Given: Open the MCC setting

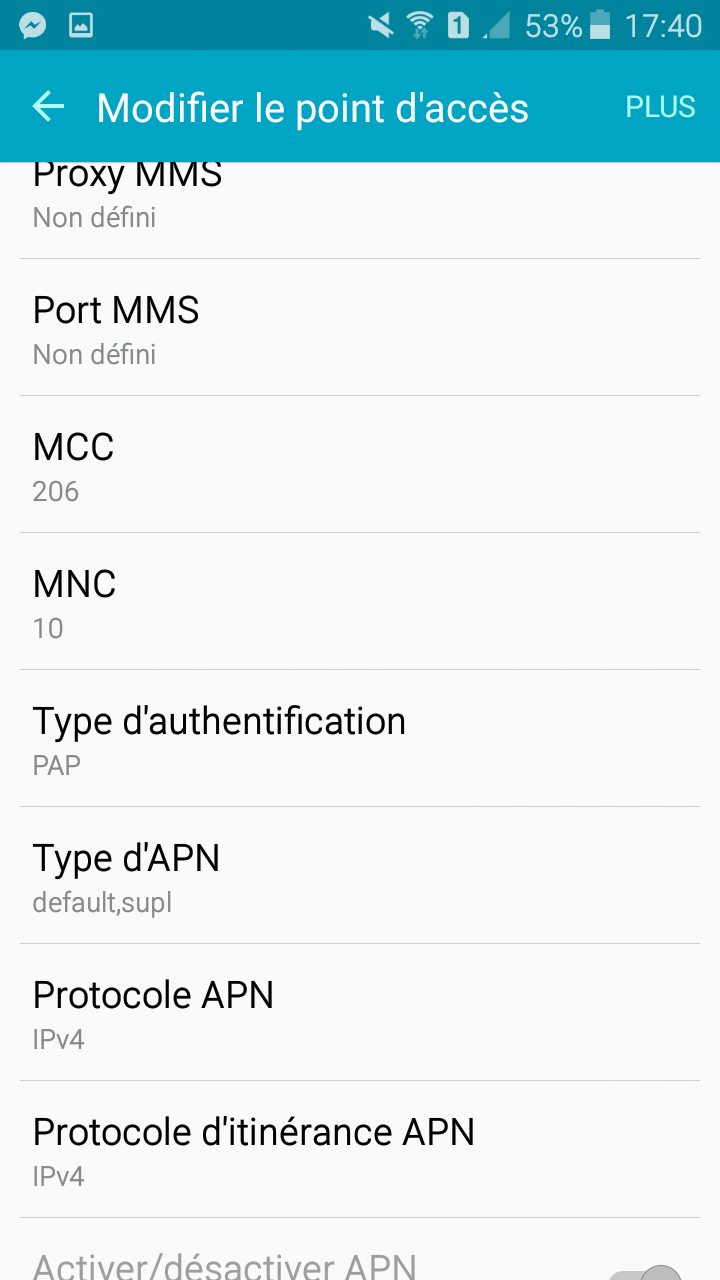Looking at the screenshot, I should tap(360, 465).
